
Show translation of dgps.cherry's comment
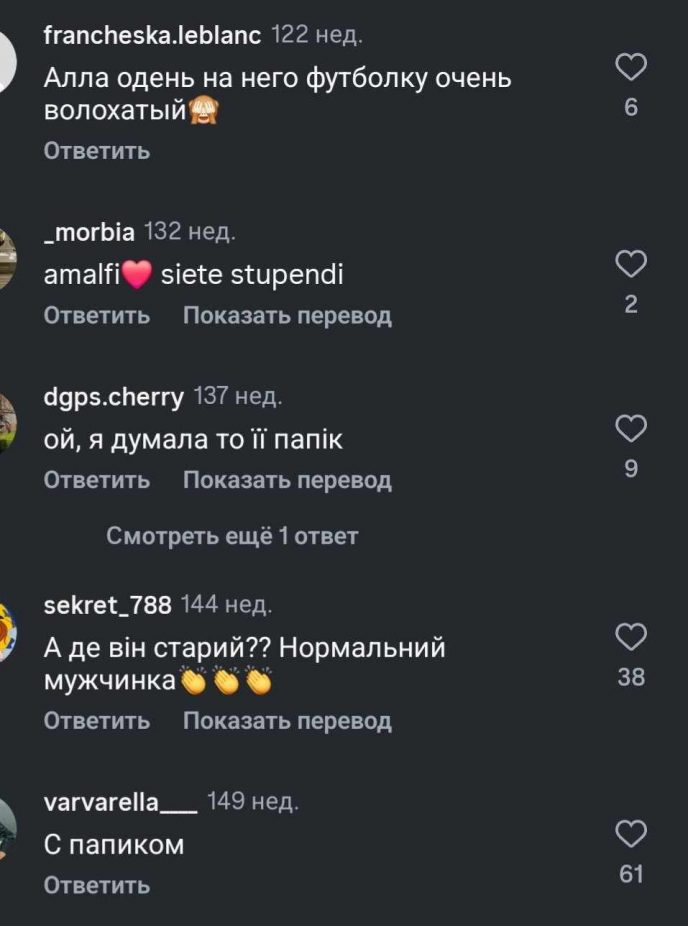click(287, 481)
